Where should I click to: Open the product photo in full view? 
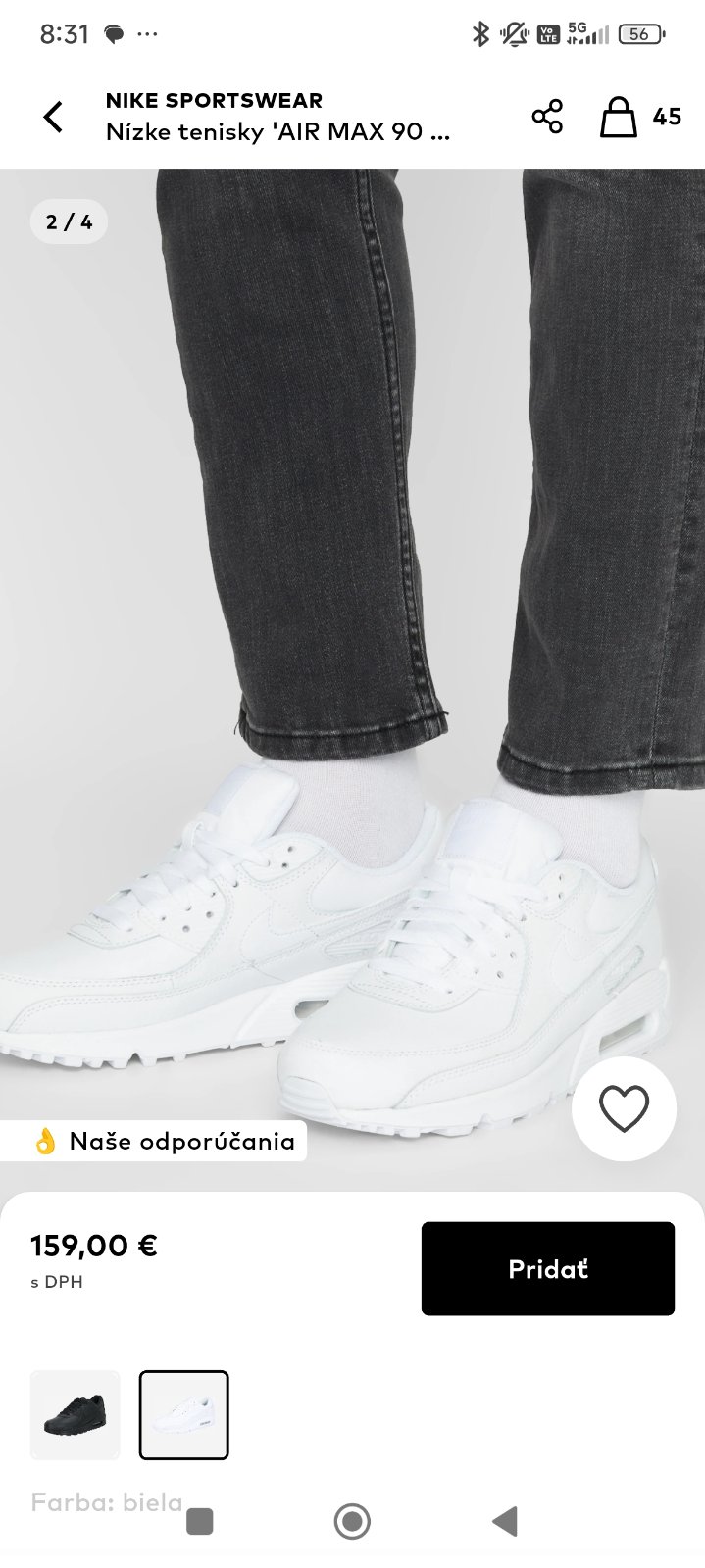[x=352, y=637]
